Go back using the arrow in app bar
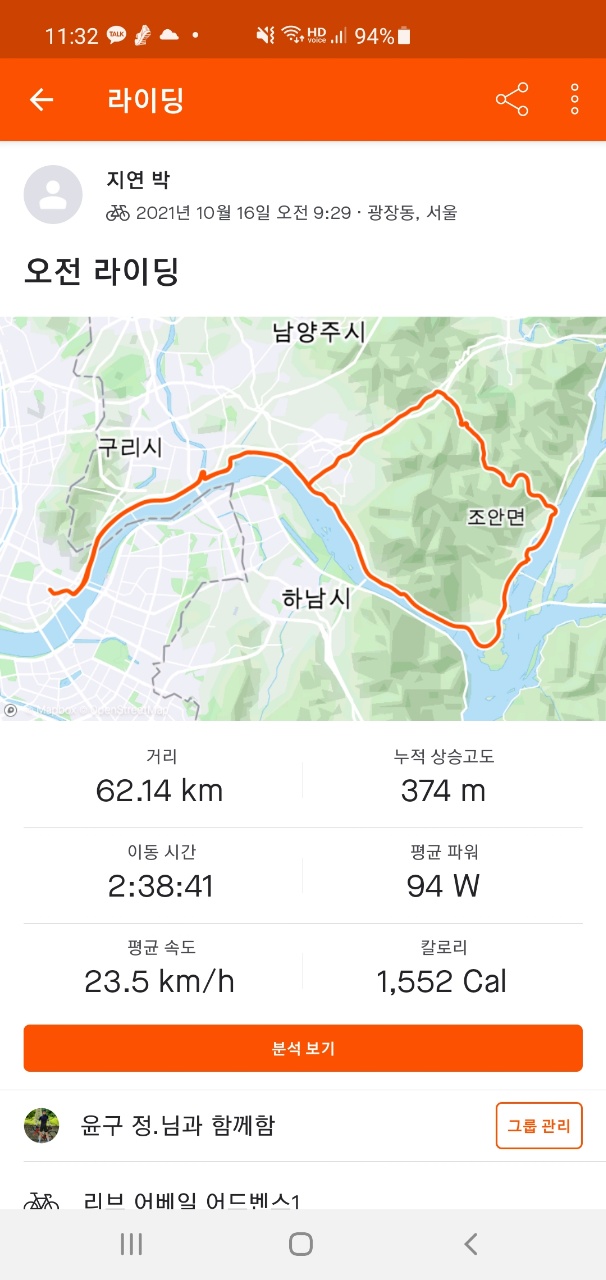 click(x=41, y=100)
